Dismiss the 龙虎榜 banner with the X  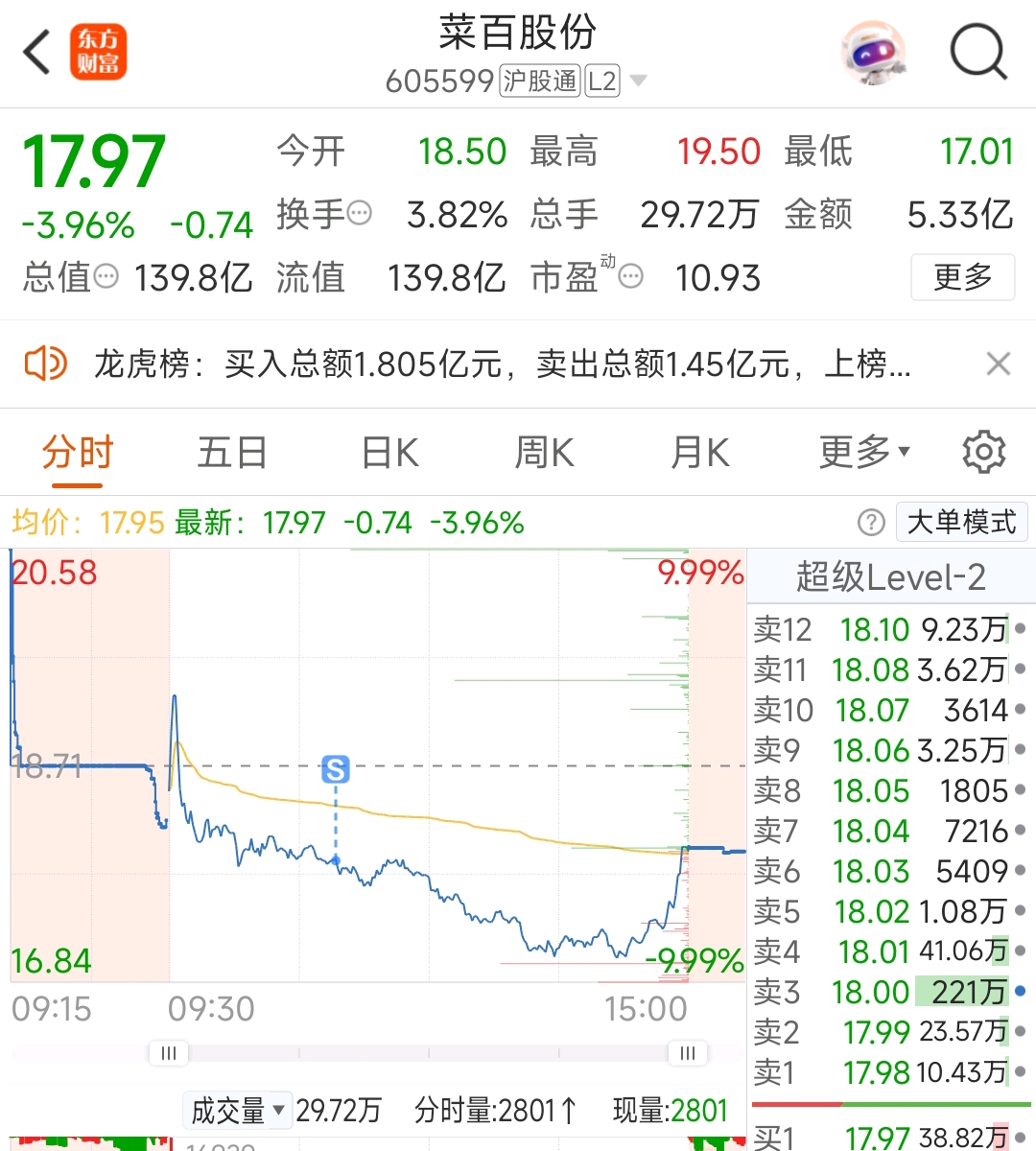(x=999, y=364)
